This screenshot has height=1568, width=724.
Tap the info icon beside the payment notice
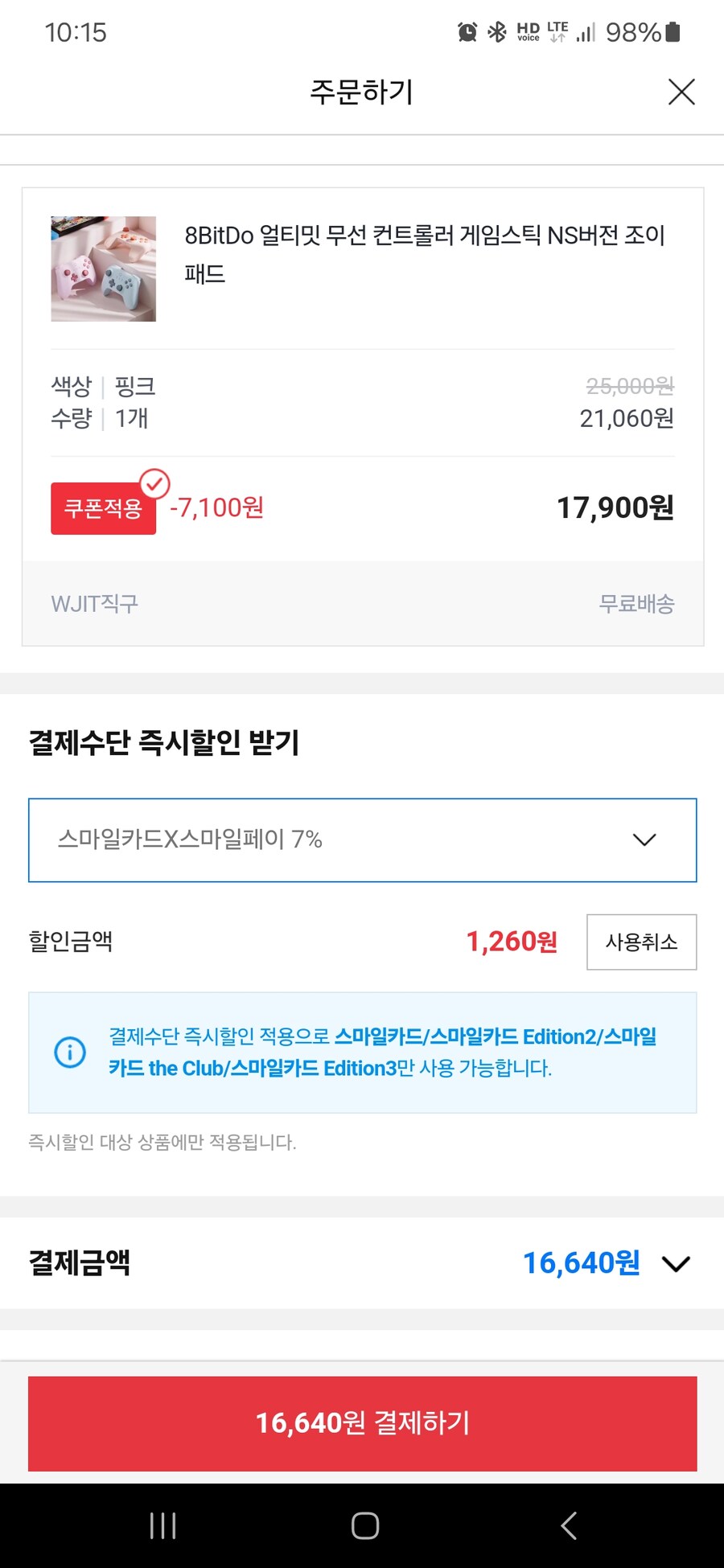(68, 1052)
